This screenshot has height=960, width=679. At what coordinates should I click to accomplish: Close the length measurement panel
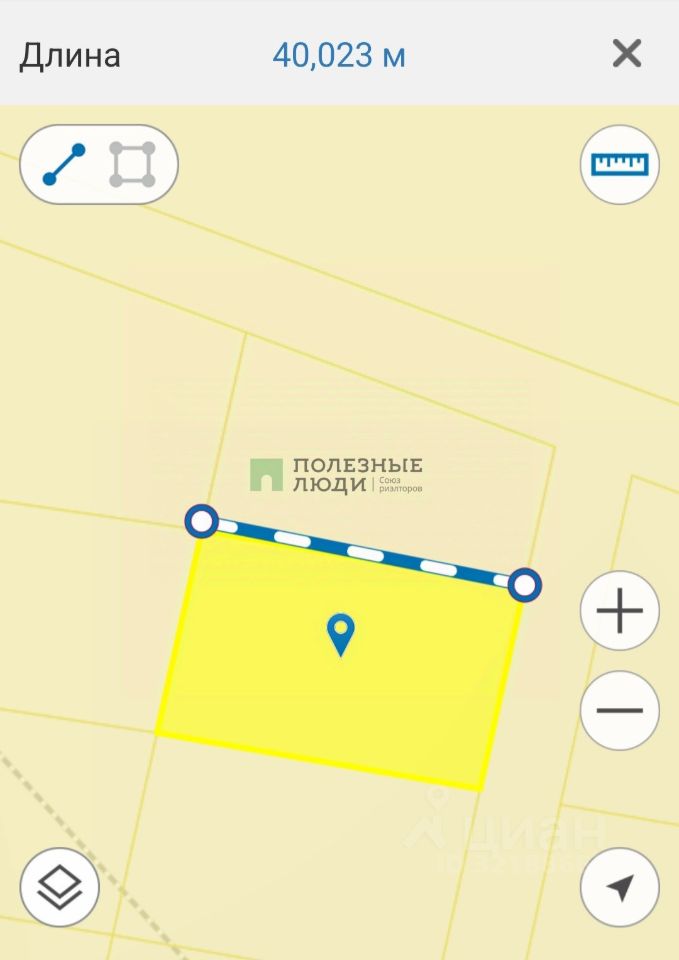(x=627, y=53)
